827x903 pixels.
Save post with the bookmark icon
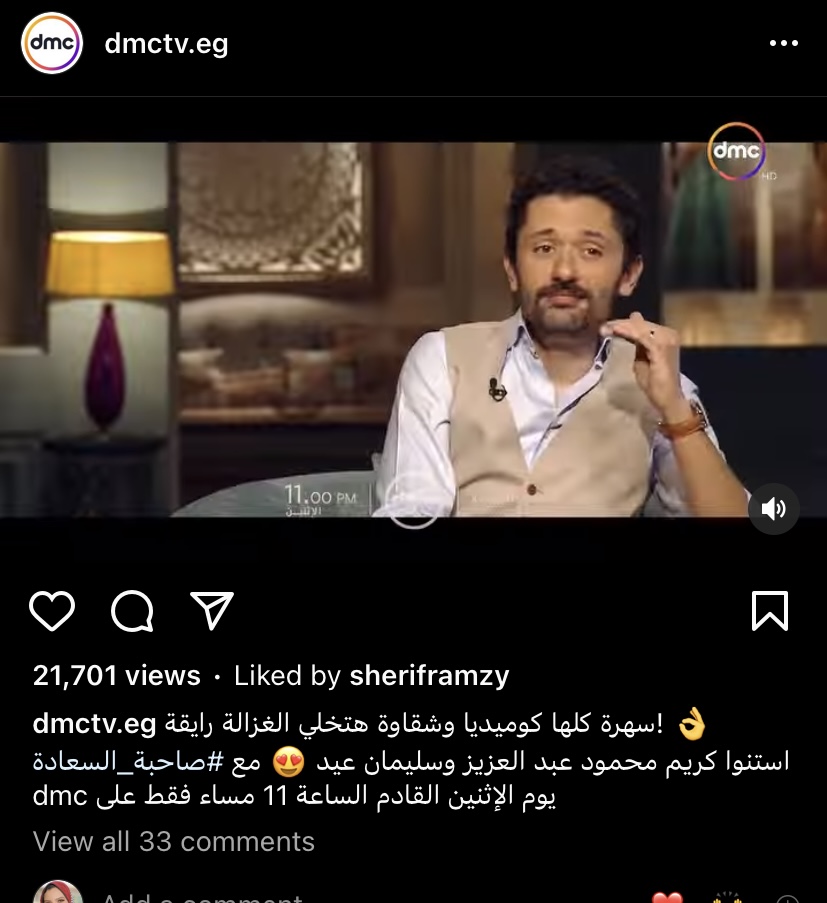tap(769, 610)
